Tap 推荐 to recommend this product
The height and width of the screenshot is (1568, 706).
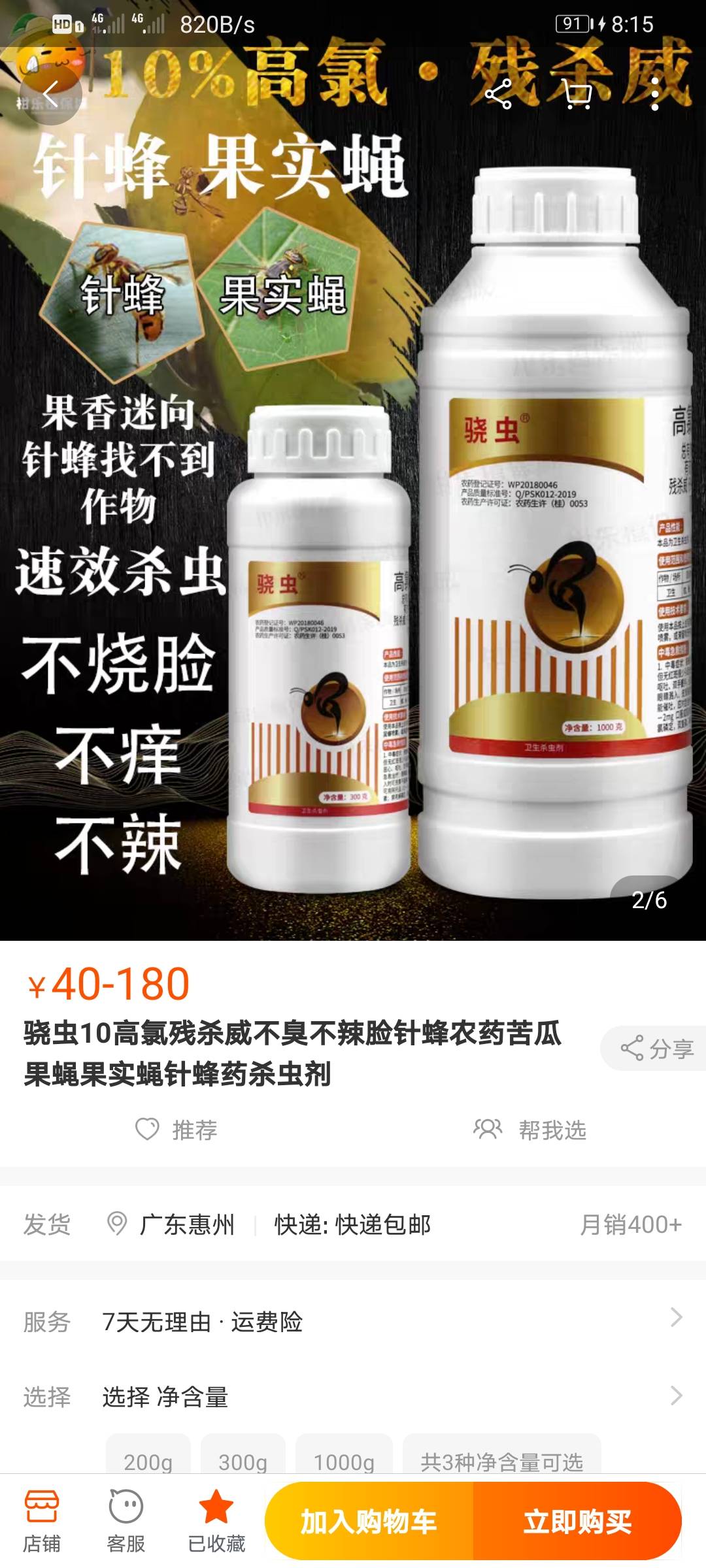click(x=176, y=1129)
